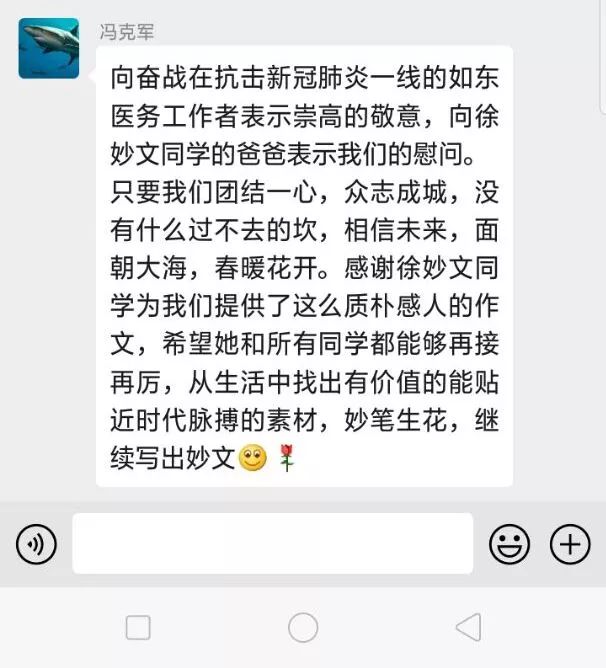
Task: Open the recent apps view
Action: (x=138, y=627)
